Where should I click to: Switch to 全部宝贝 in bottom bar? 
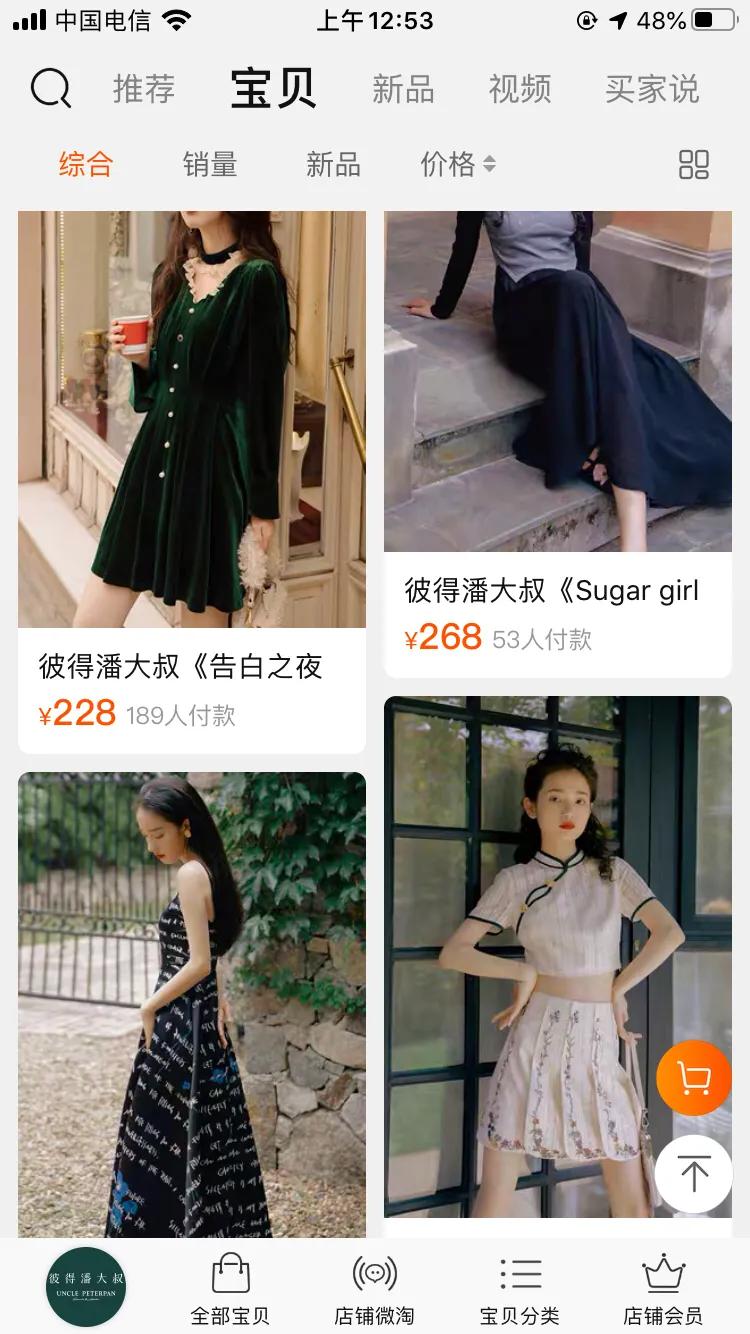pos(231,1288)
